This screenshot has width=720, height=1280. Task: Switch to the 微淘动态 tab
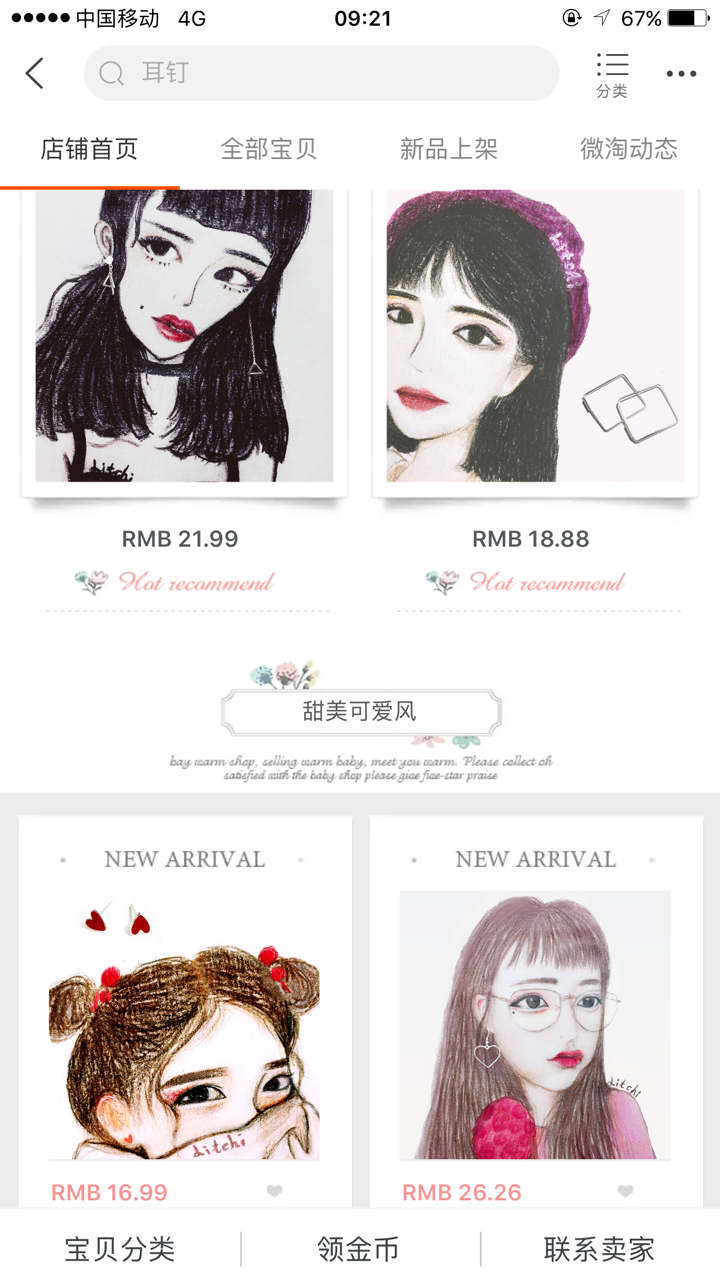629,150
